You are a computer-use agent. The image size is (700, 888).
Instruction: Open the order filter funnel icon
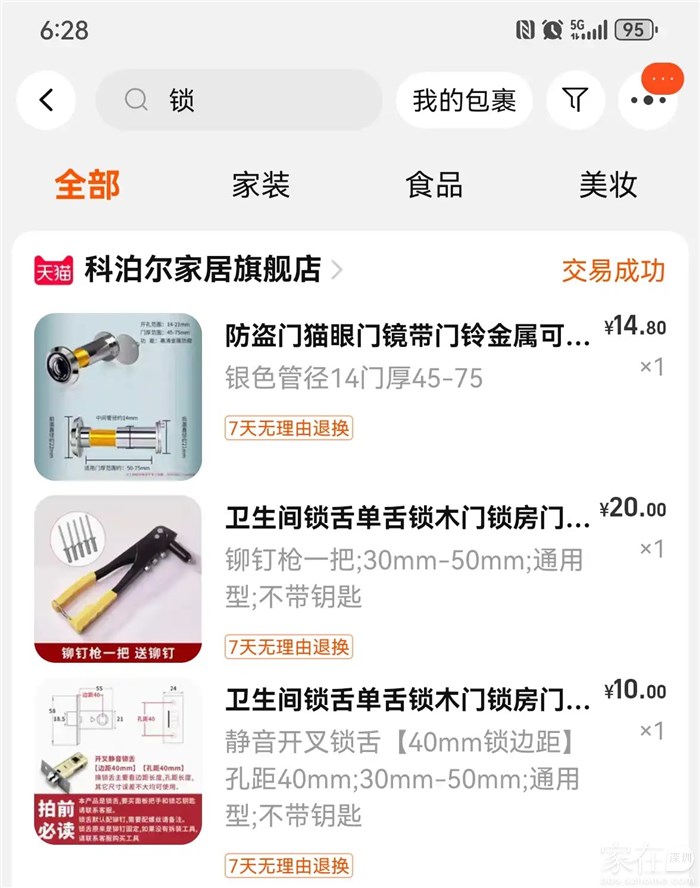pos(575,100)
